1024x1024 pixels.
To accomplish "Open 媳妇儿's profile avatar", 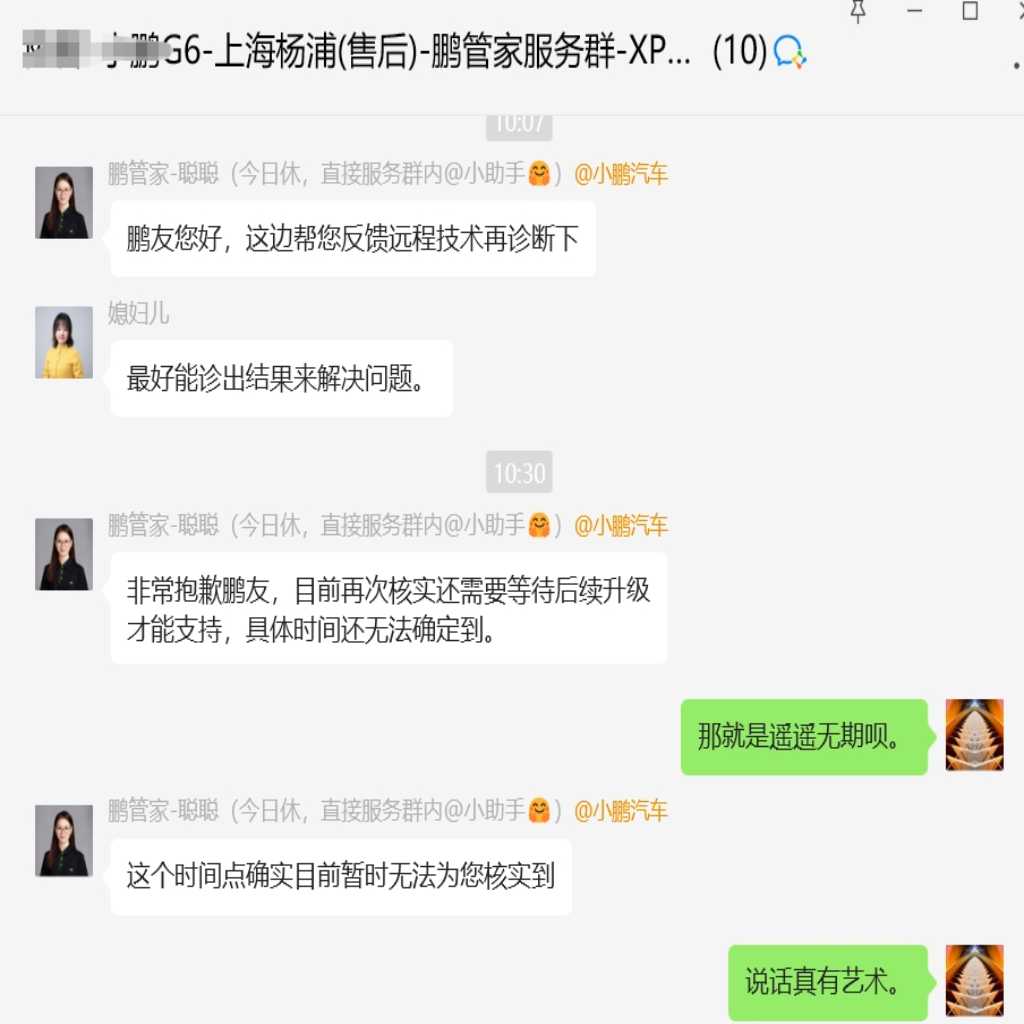I will pyautogui.click(x=64, y=342).
